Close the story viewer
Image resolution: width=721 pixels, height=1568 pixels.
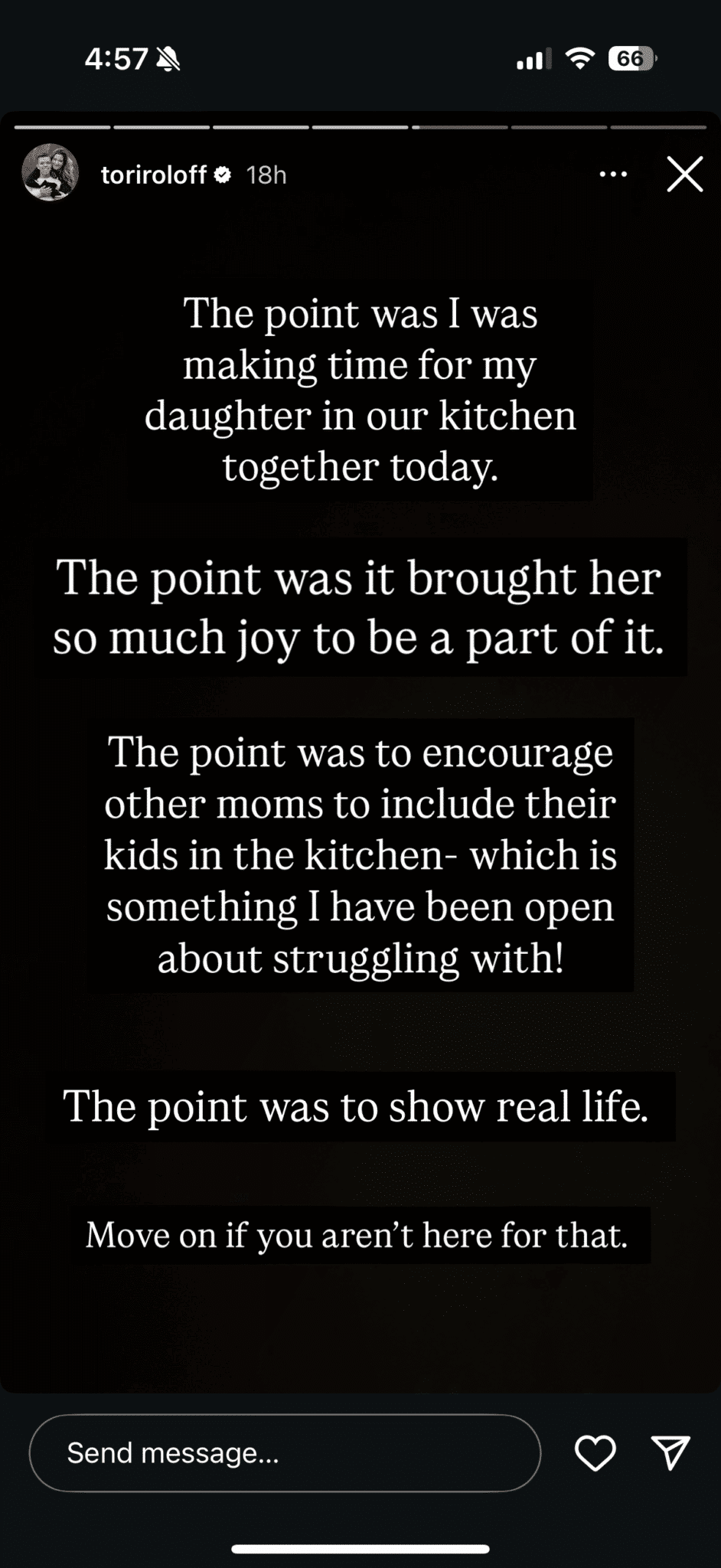pos(684,175)
